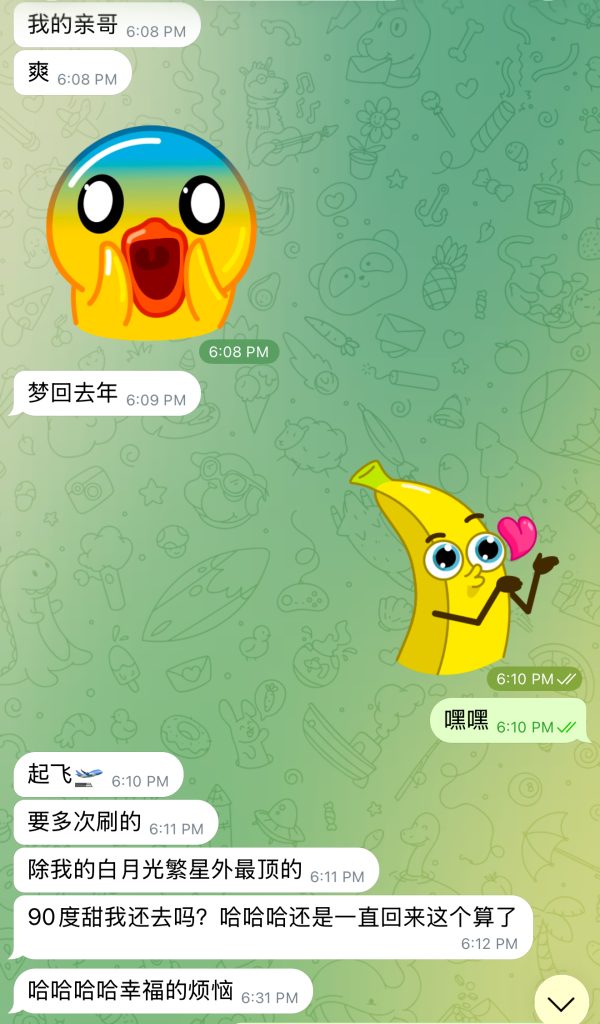Open the banana blowing kiss sticker
600x1024 pixels.
tap(454, 567)
